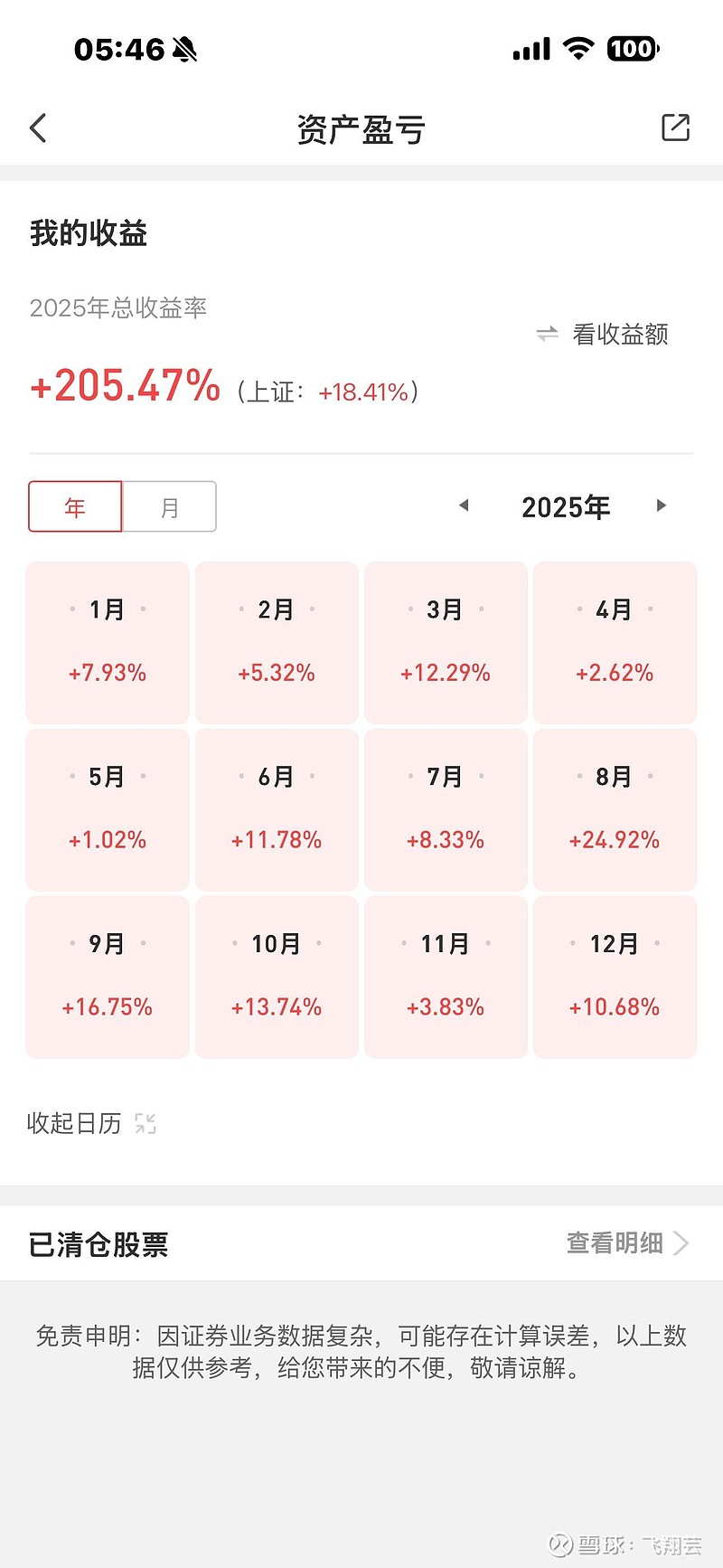
Task: Switch to the 月 view toggle
Action: (169, 506)
